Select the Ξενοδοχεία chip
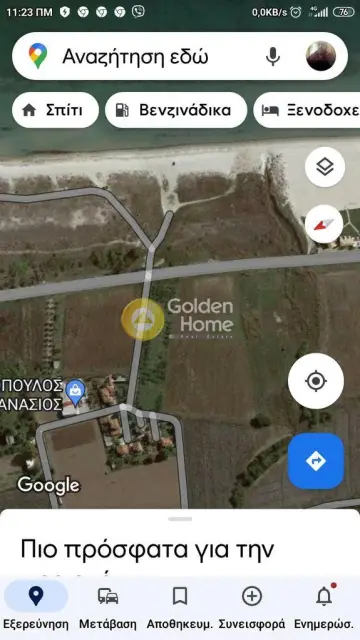 tap(307, 110)
